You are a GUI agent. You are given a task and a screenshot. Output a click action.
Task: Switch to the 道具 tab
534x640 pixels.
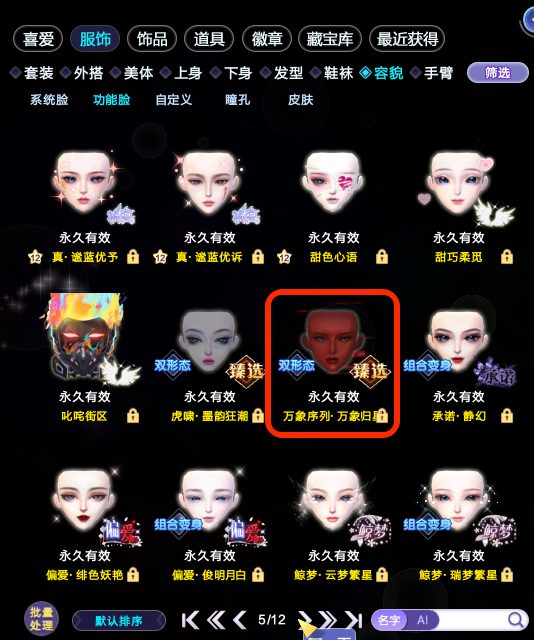click(x=209, y=39)
